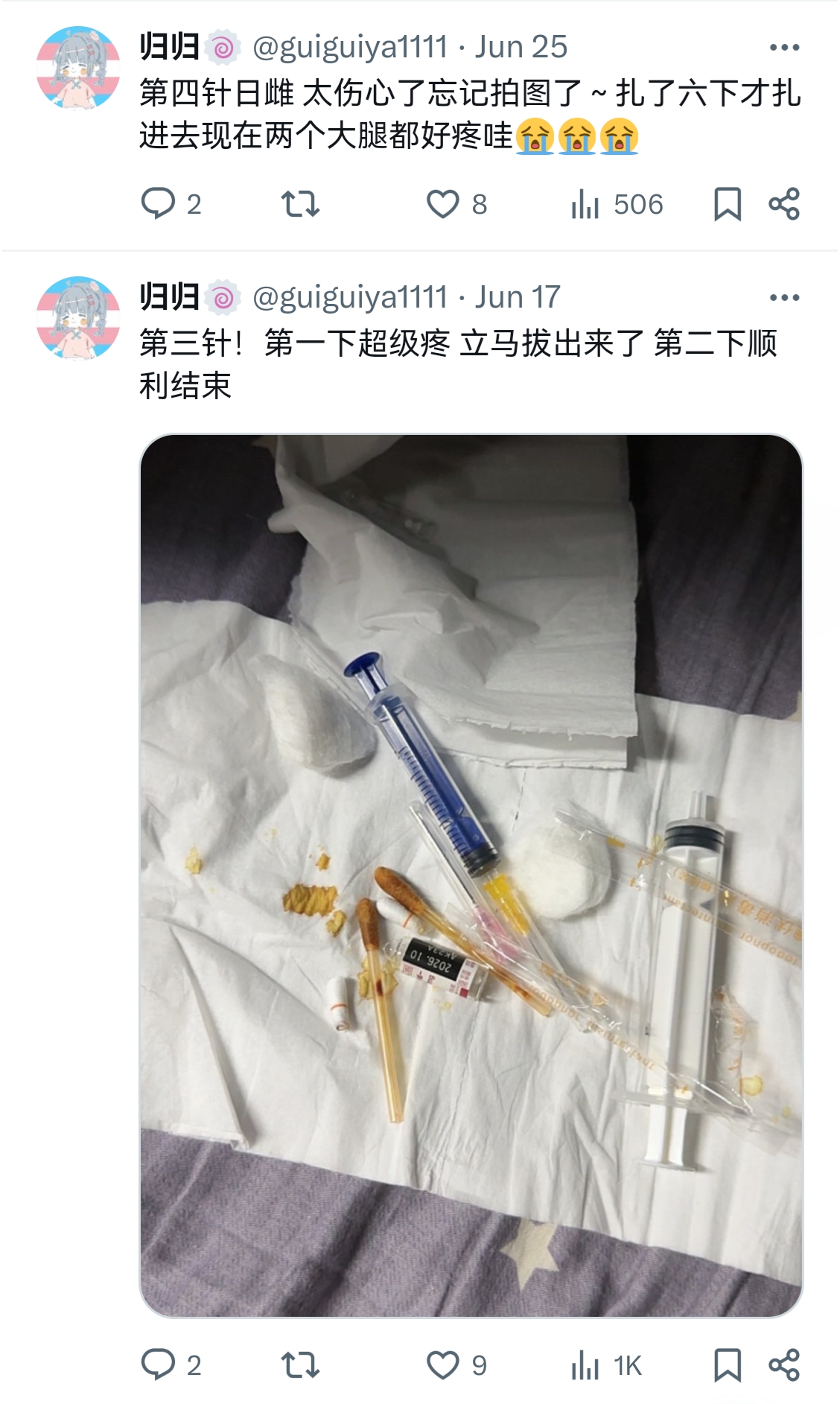
Task: Open the photo attached to Jun 17 post
Action: pos(471,875)
